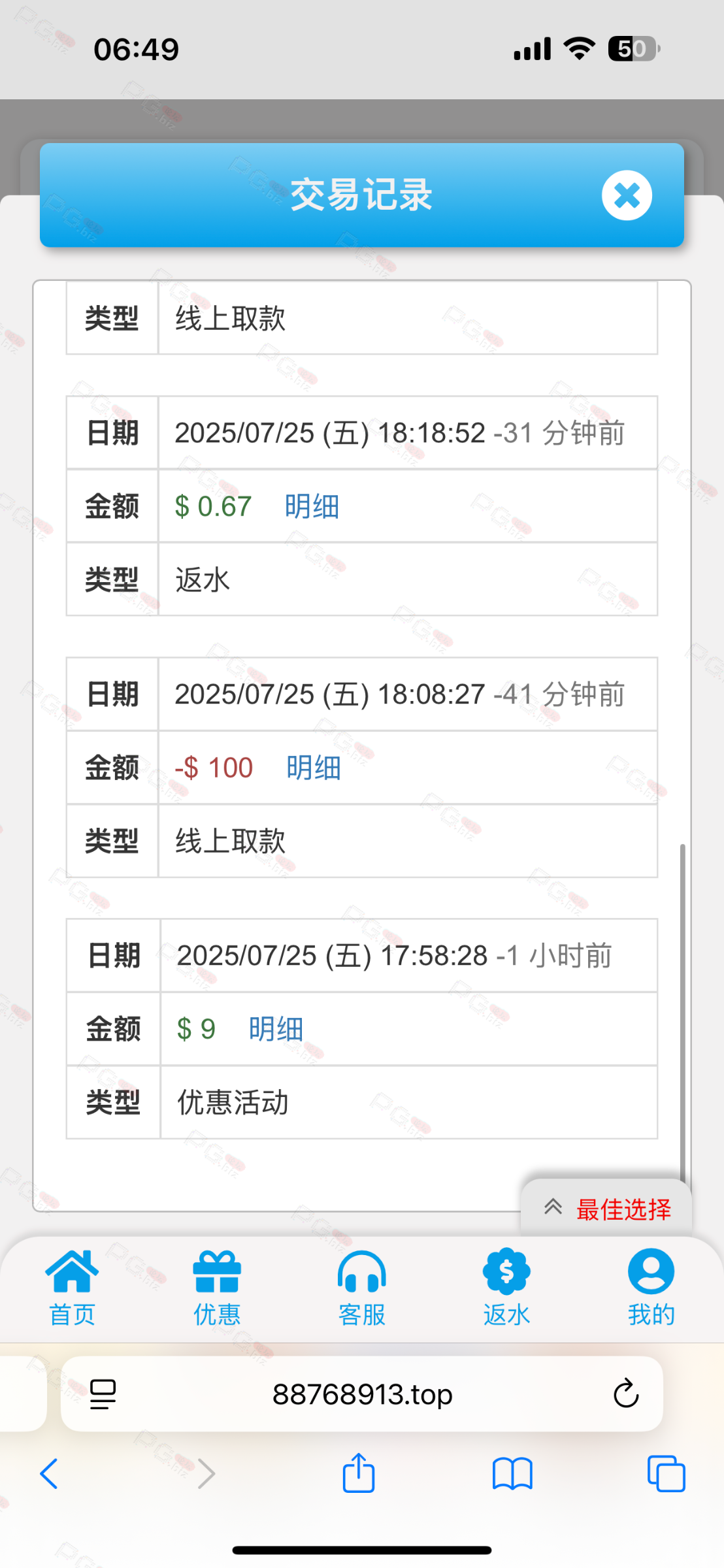Tap the 88768913.top address bar
724x1568 pixels.
pos(362,1394)
